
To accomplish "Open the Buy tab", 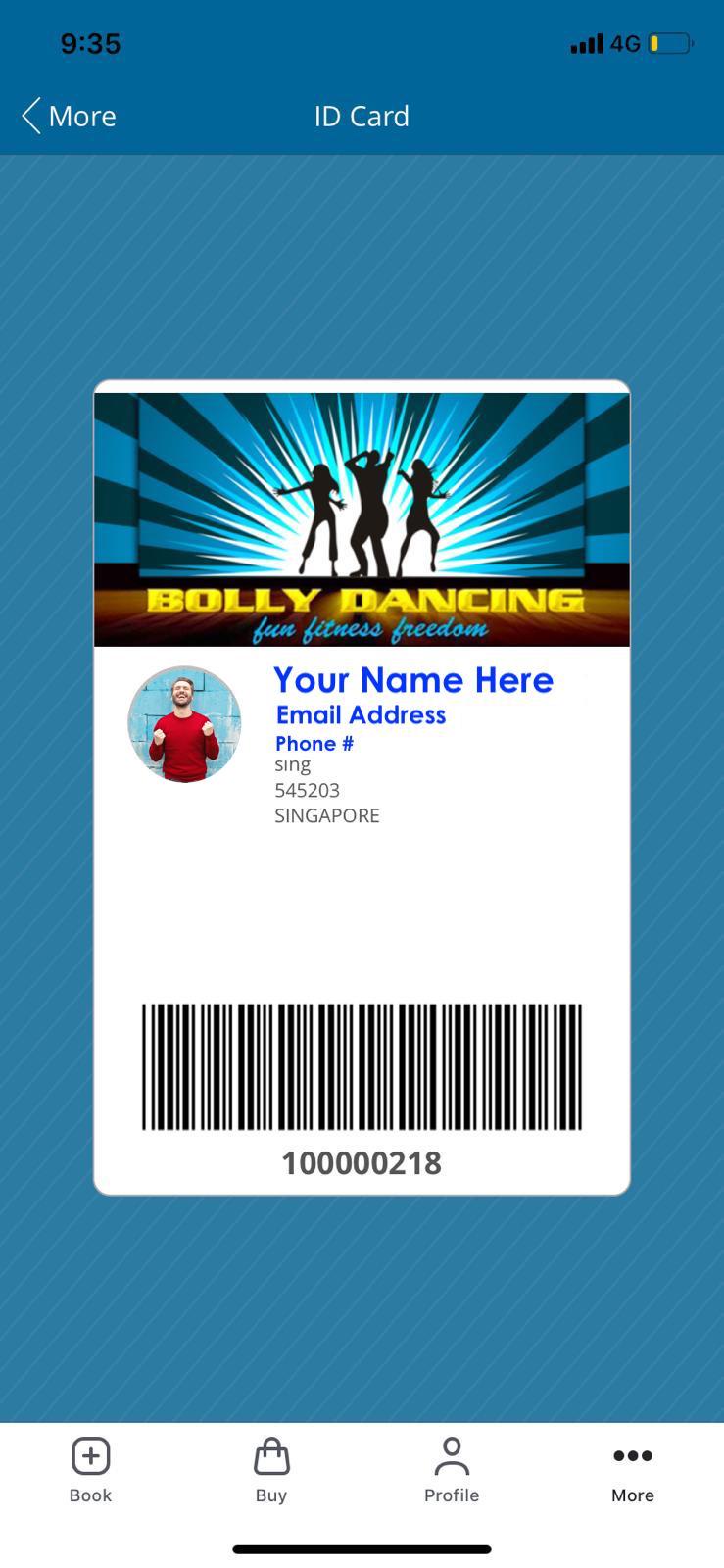I will point(271,1470).
